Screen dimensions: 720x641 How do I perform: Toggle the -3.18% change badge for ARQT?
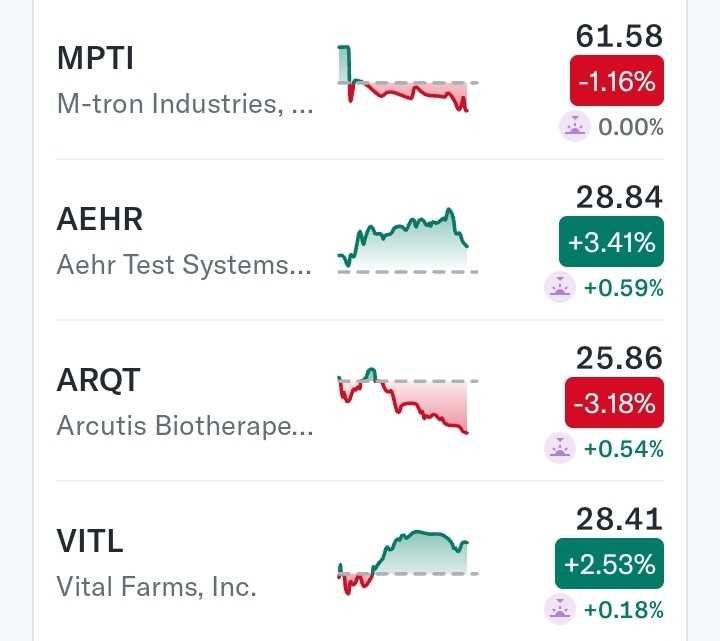(614, 403)
